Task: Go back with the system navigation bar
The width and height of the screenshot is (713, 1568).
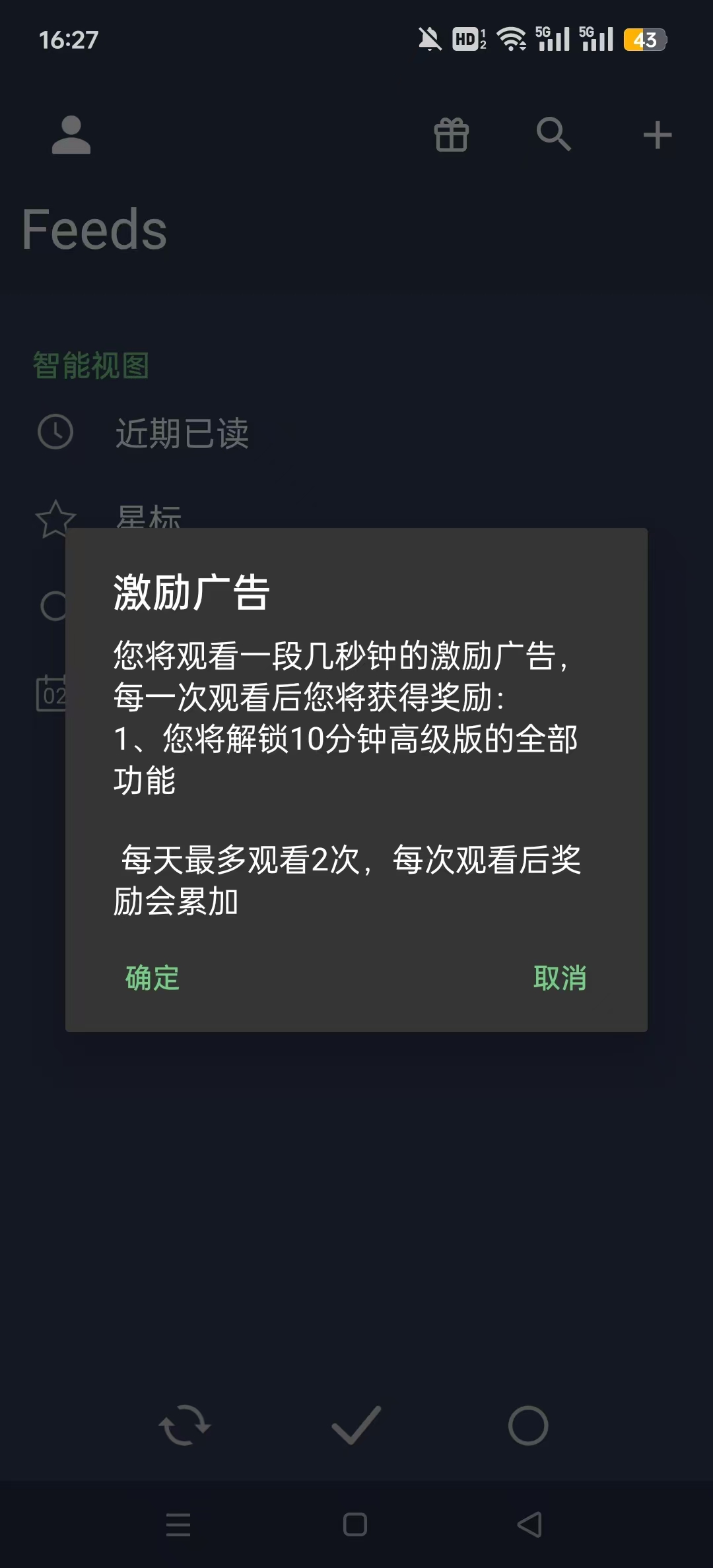Action: click(x=529, y=1524)
